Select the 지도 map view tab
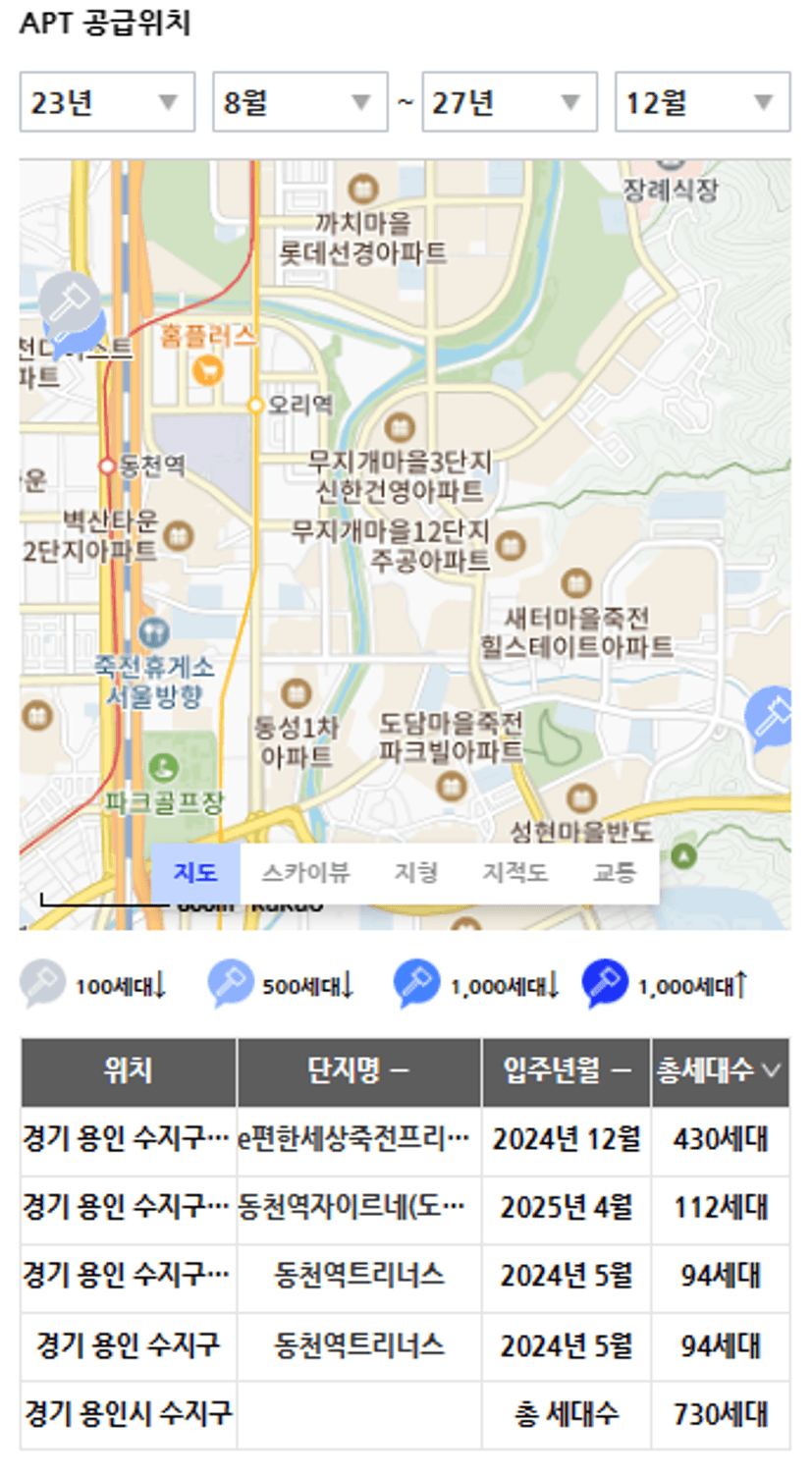Image resolution: width=812 pixels, height=1478 pixels. (x=194, y=872)
